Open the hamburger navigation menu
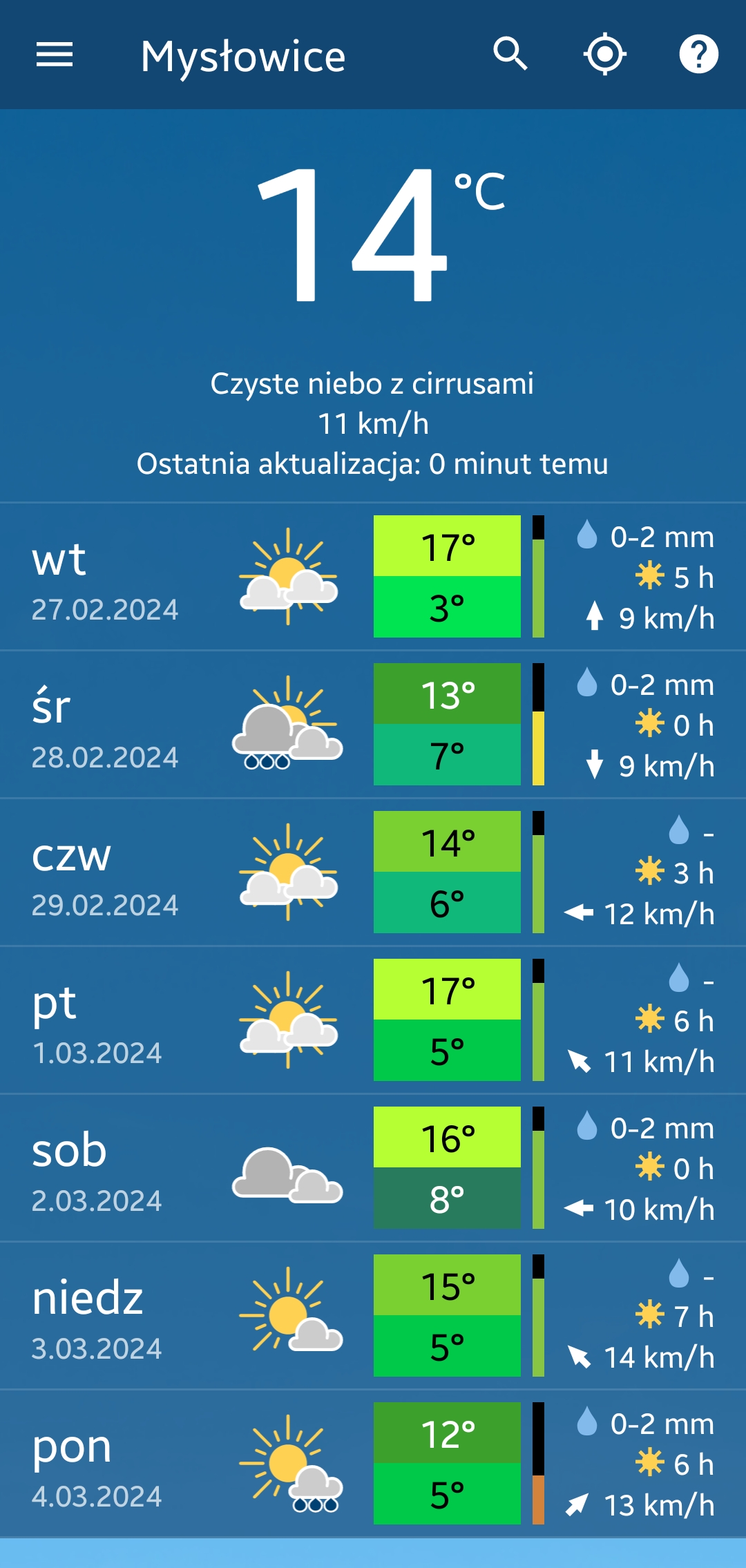 point(55,55)
